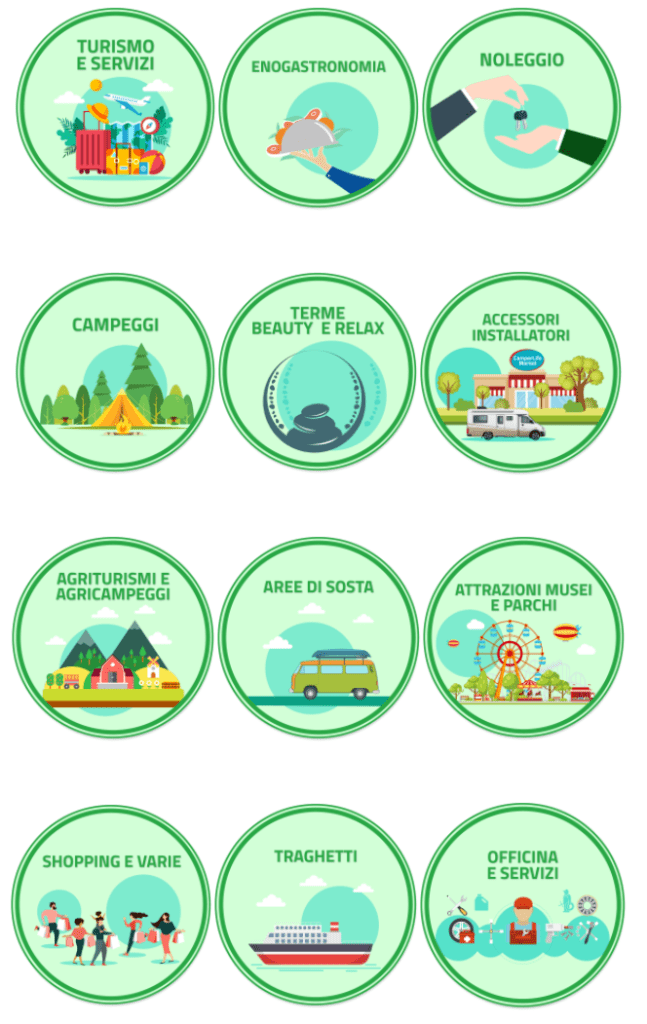The height and width of the screenshot is (1024, 647).
Task: Open the Turismo e Servizi category
Action: click(115, 107)
